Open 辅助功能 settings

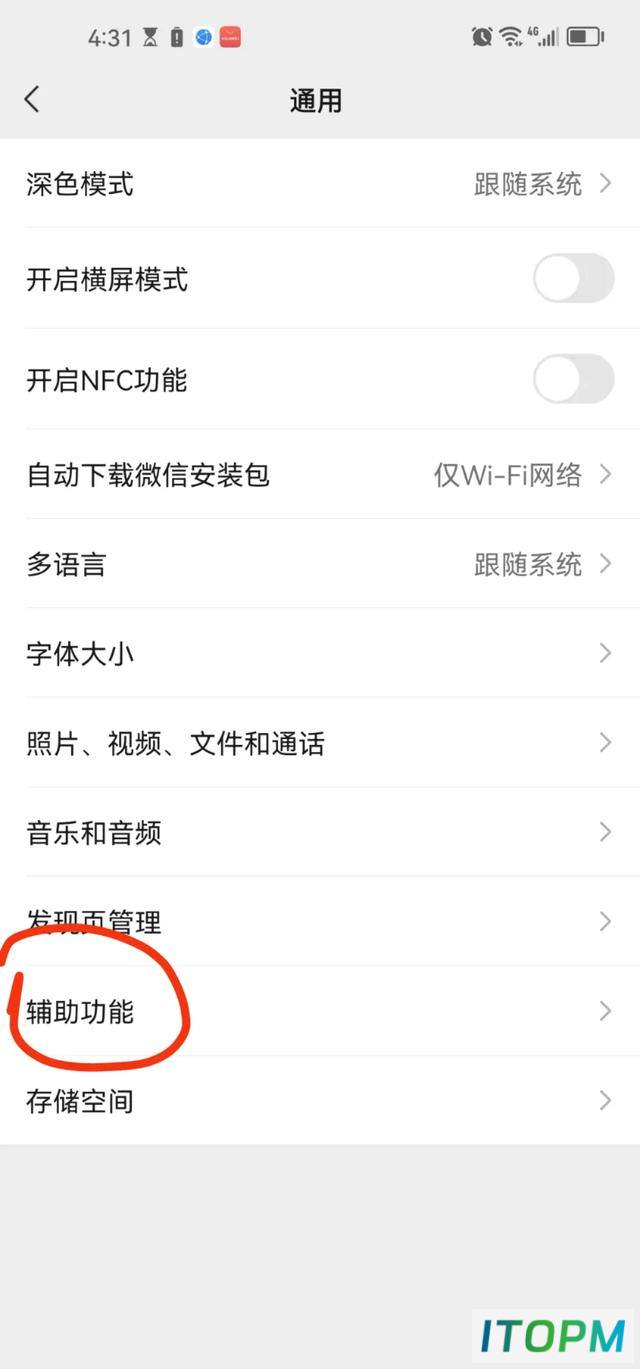pyautogui.click(x=320, y=1011)
